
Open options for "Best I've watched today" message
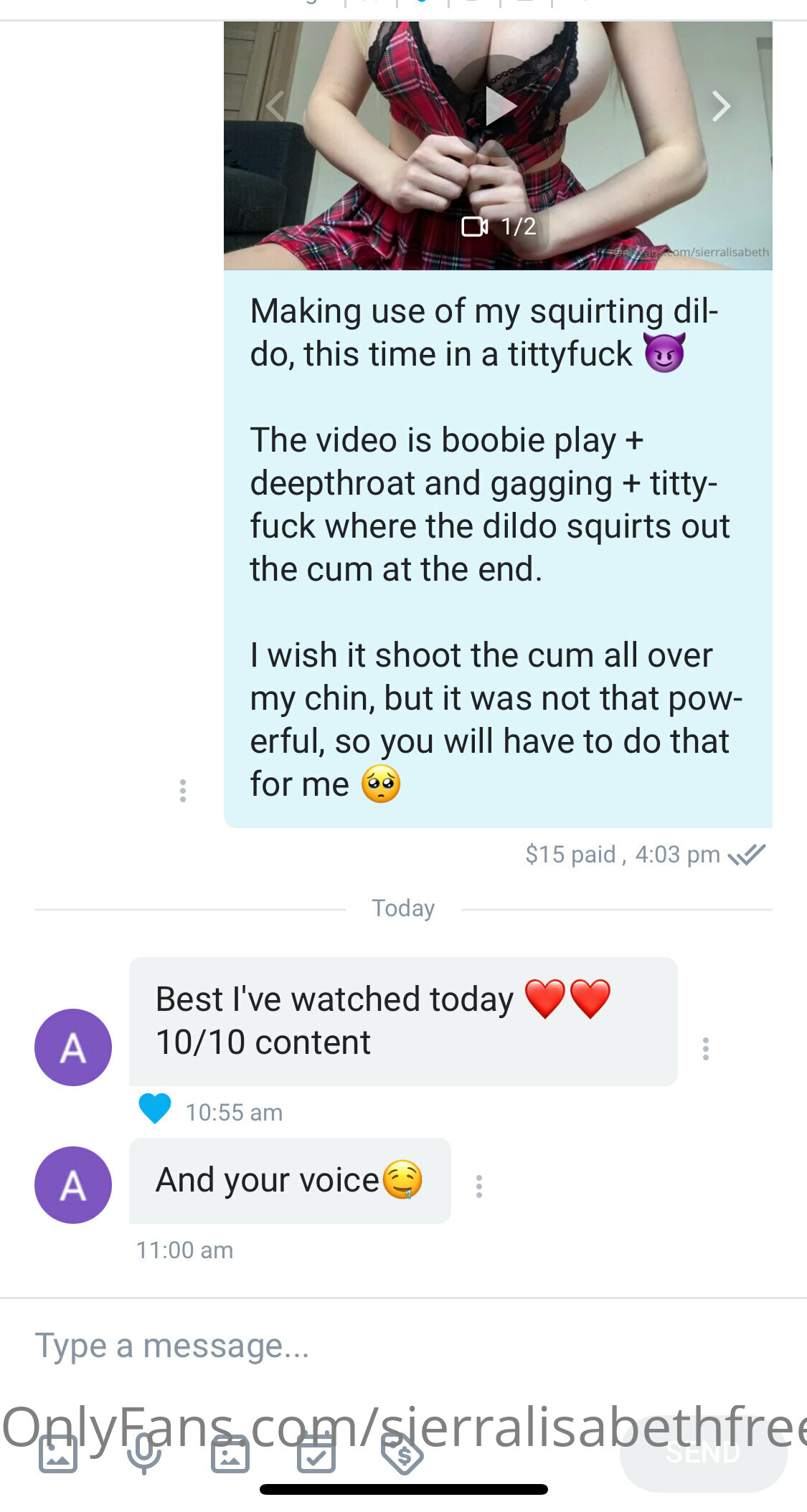[706, 1048]
